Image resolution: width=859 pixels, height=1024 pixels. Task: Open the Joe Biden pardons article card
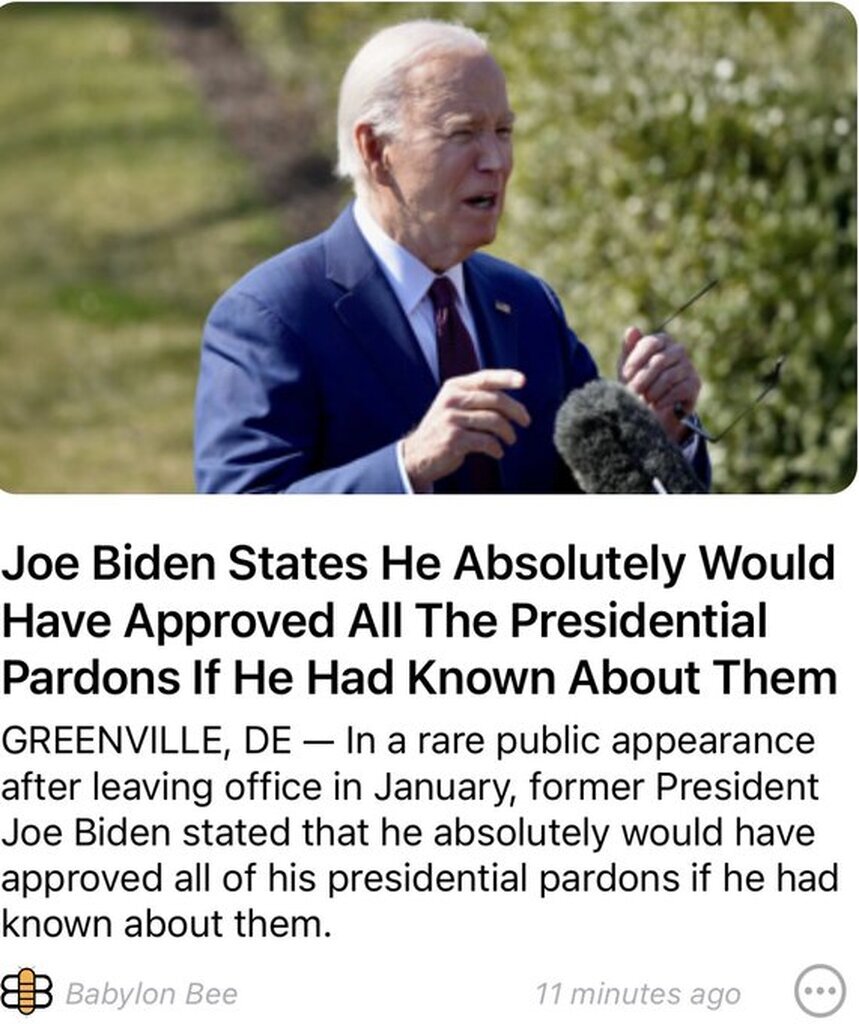tap(420, 621)
